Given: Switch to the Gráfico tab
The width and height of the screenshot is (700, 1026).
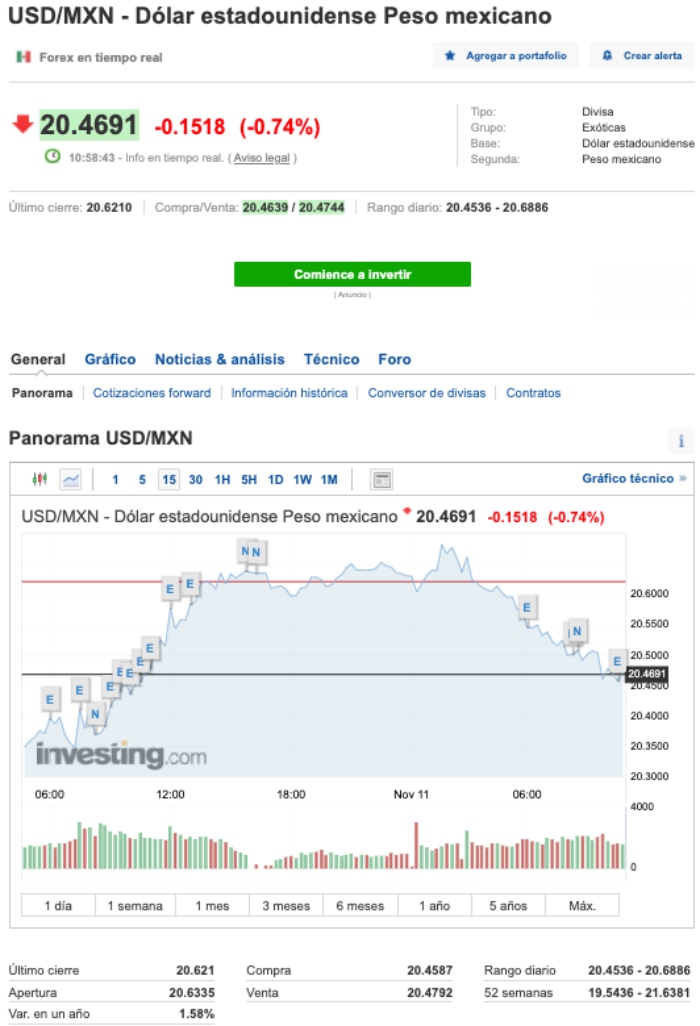Looking at the screenshot, I should point(110,359).
